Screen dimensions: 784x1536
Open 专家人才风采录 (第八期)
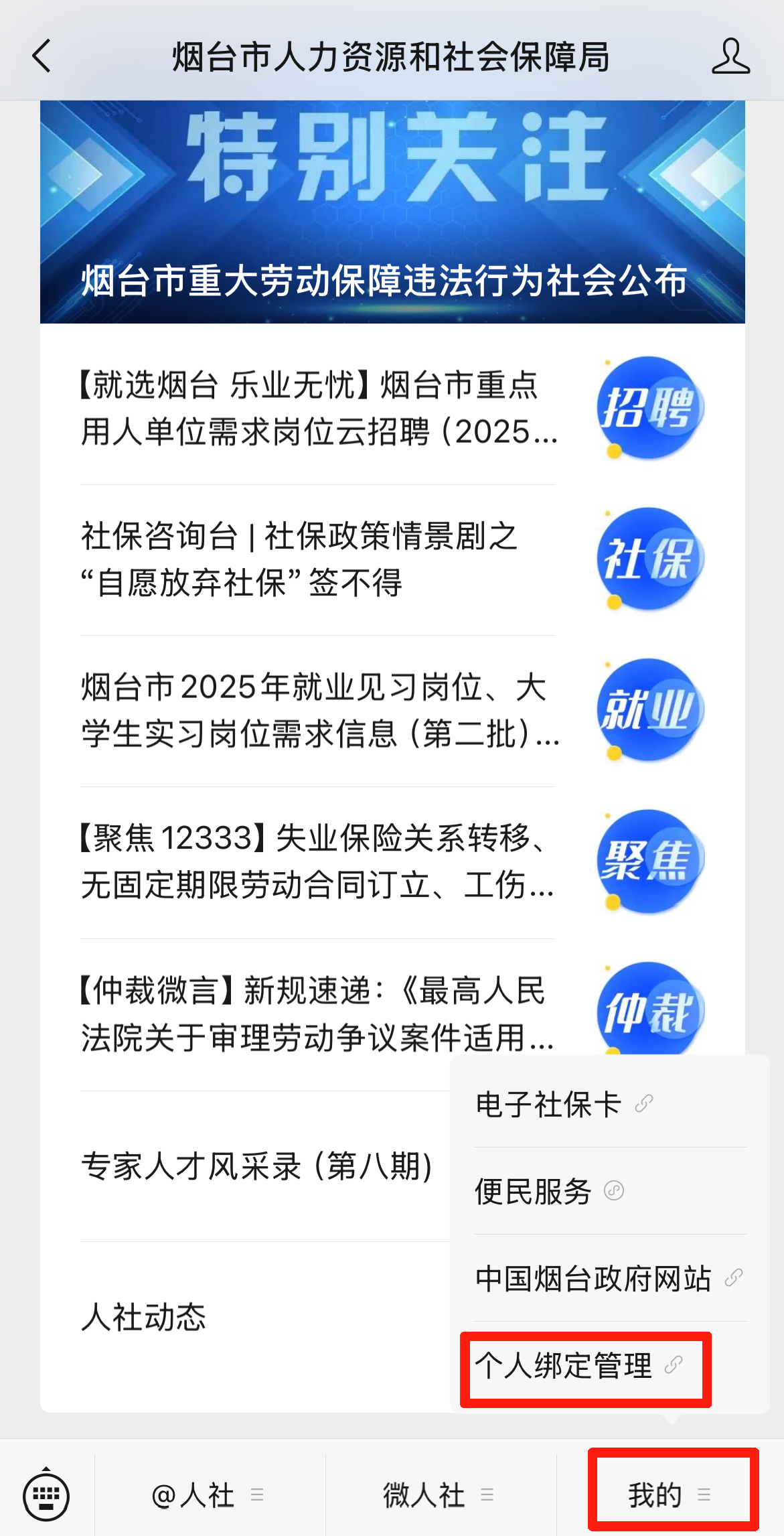[x=257, y=1166]
